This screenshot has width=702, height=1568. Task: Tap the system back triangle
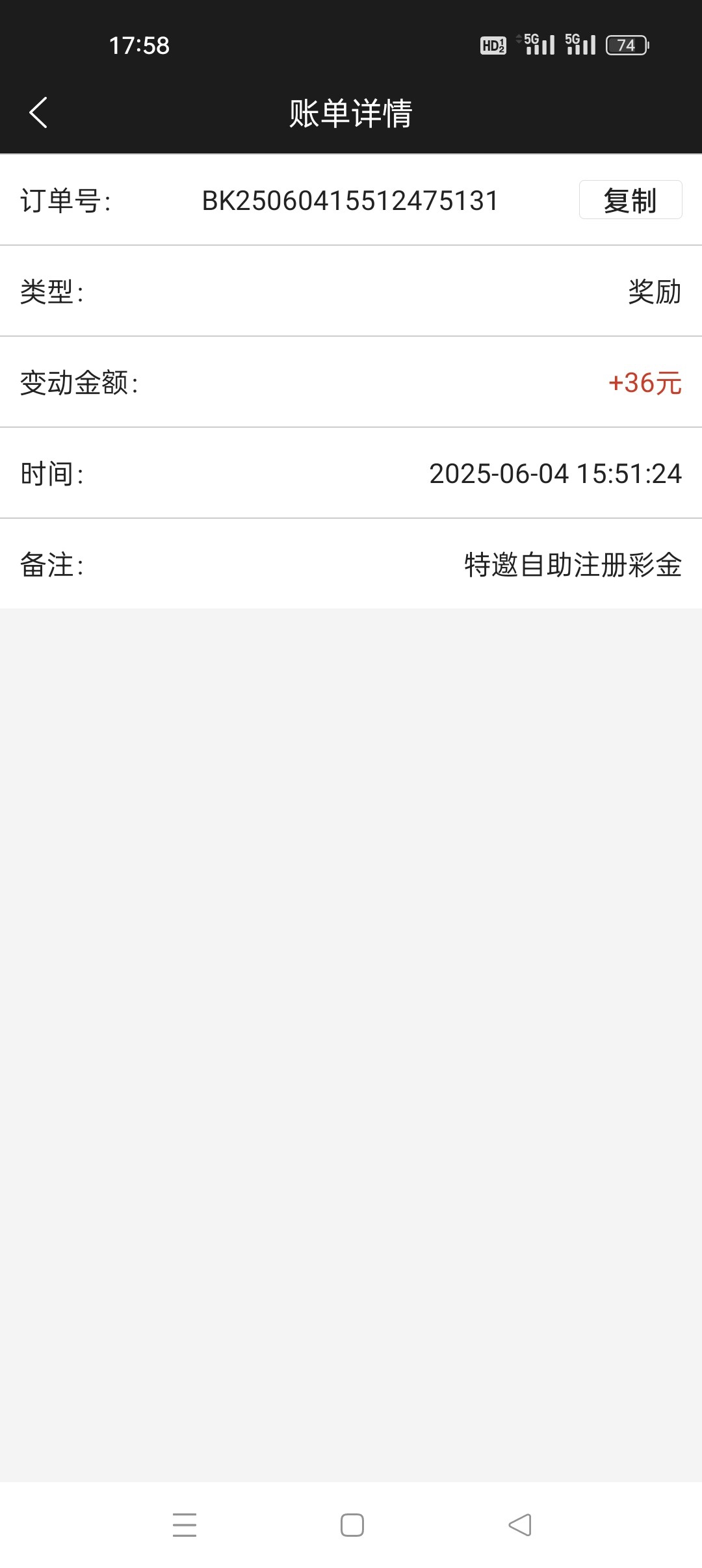[x=520, y=1525]
